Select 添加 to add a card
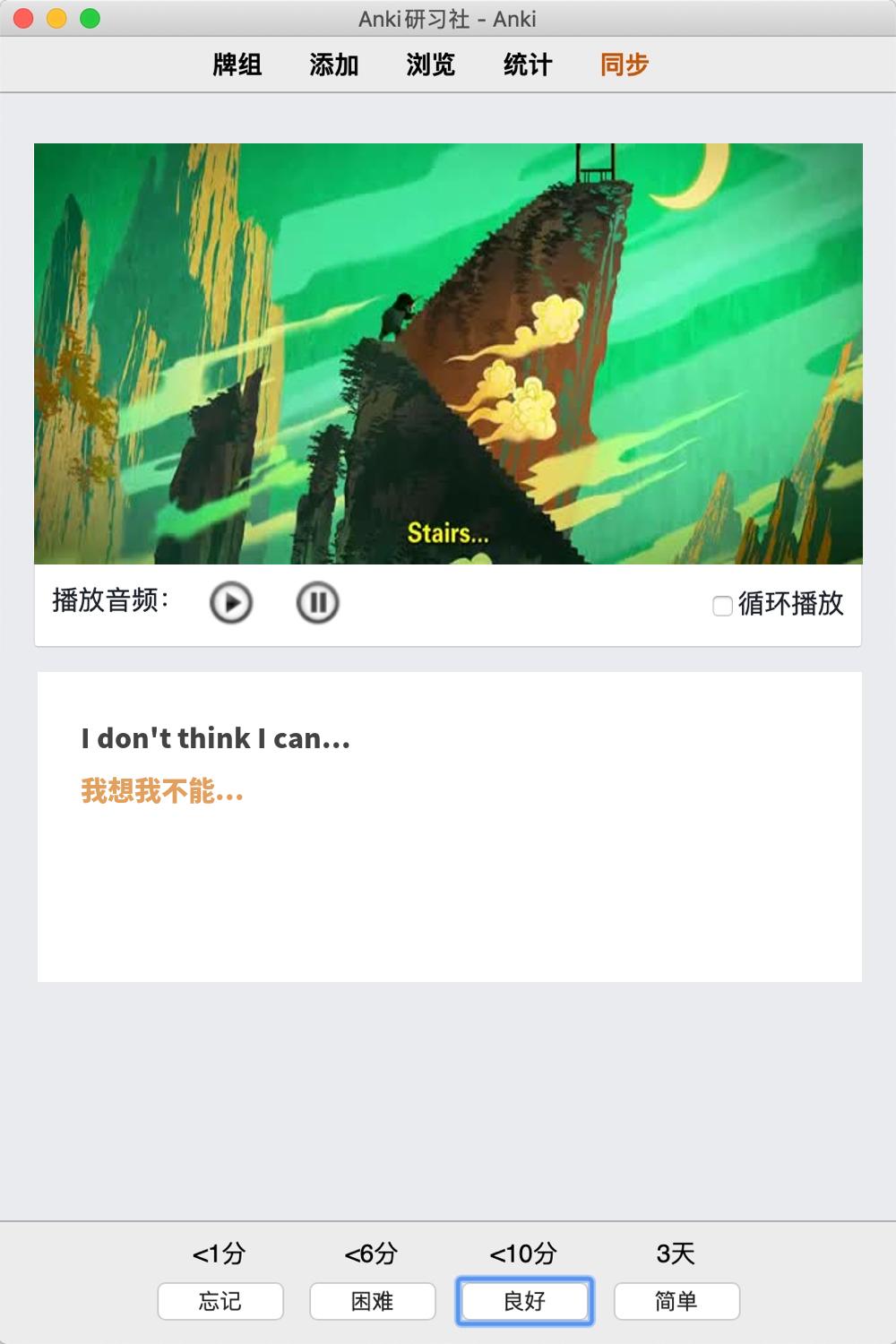Screen dimensions: 896x1344 point(334,65)
